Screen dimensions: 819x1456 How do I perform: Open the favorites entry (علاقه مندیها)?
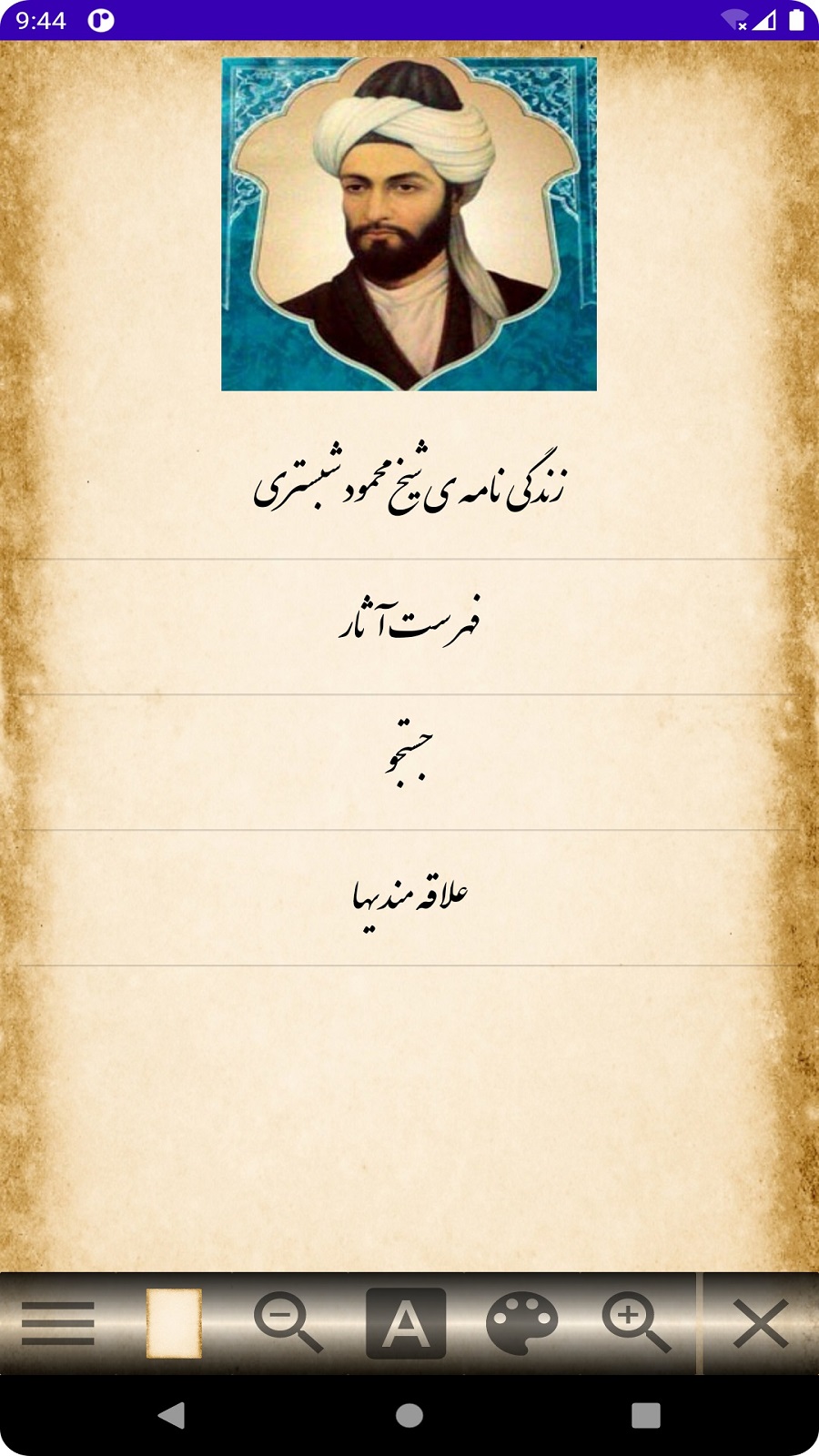409,897
